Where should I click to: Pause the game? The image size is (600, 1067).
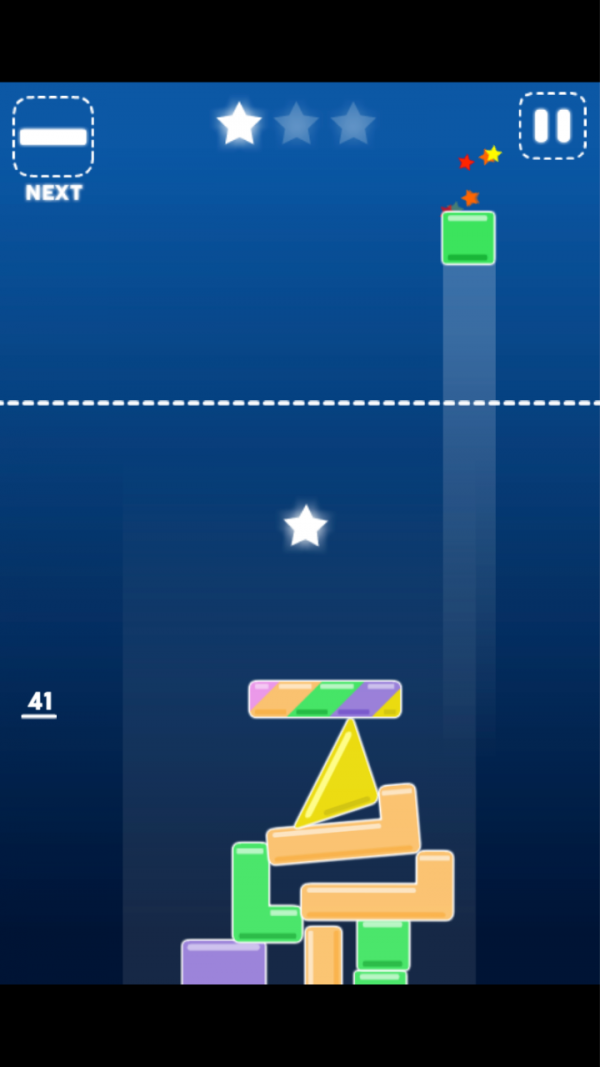point(552,126)
